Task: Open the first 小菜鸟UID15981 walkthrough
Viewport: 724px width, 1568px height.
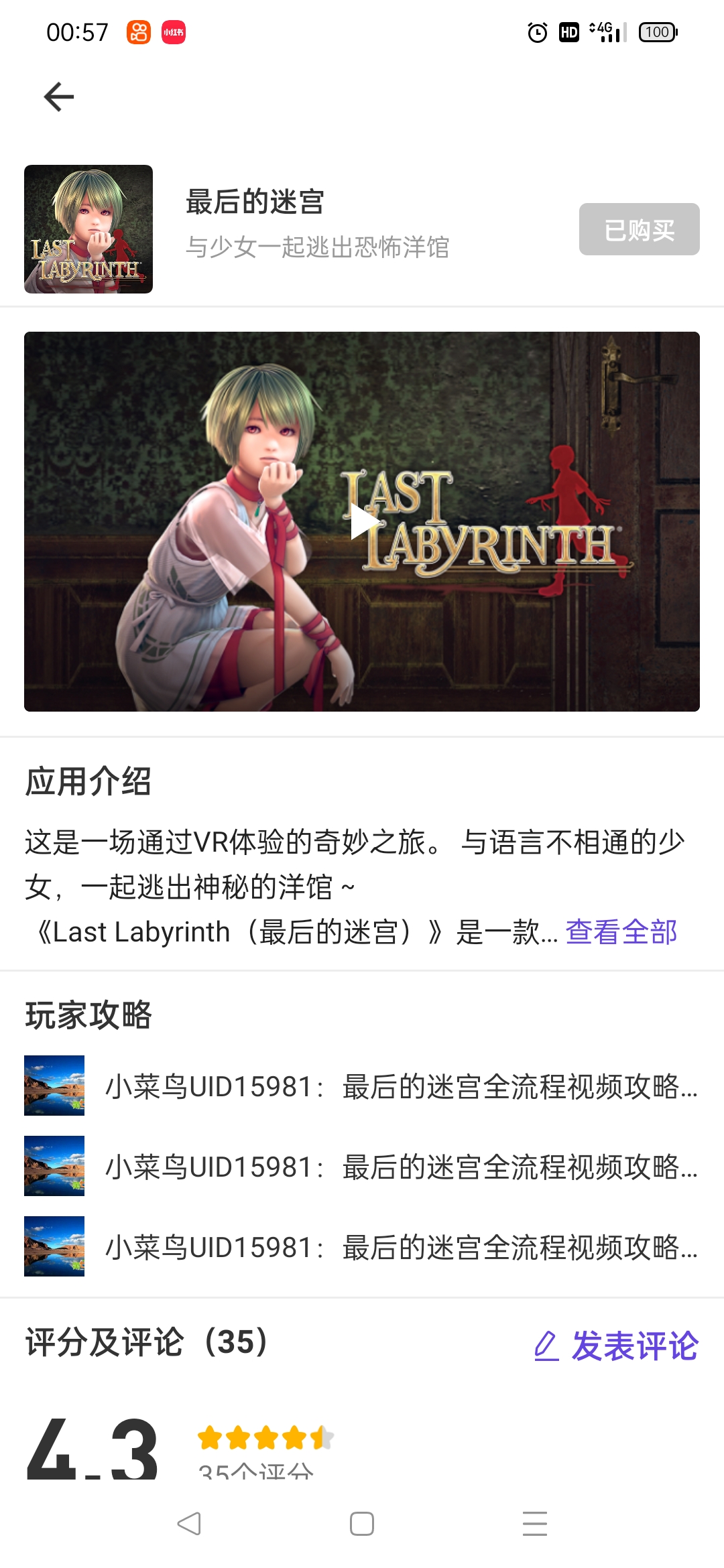Action: click(401, 1086)
